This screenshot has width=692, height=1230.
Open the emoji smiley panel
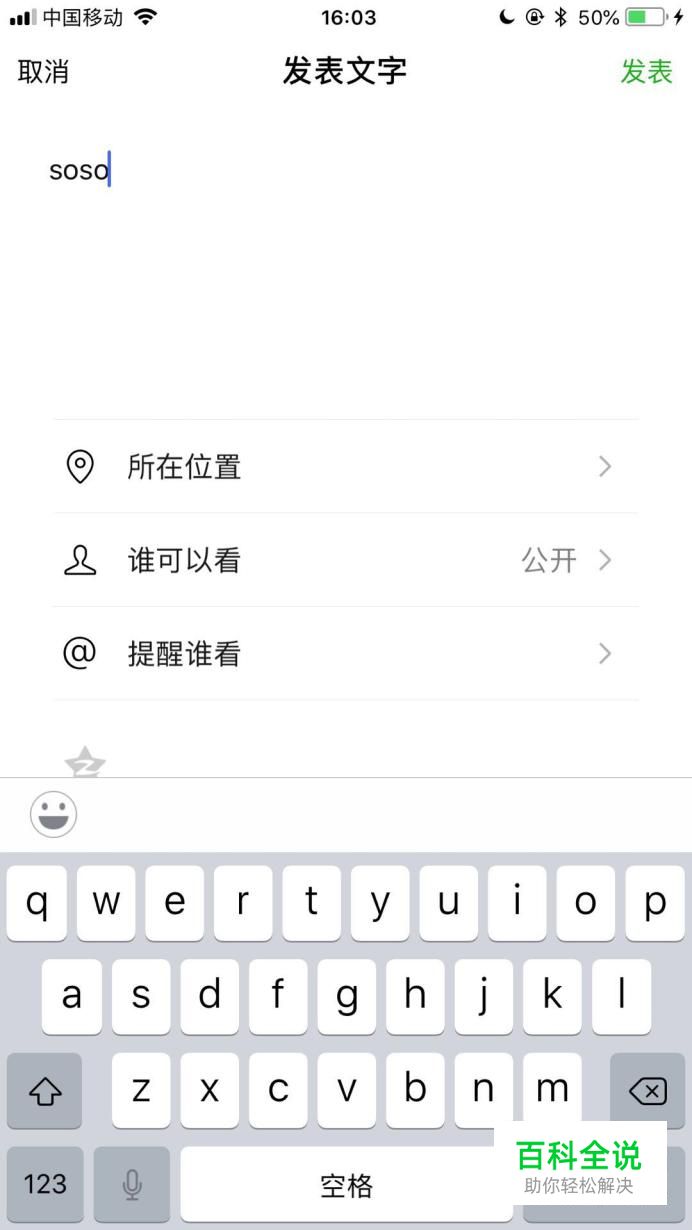(x=53, y=815)
